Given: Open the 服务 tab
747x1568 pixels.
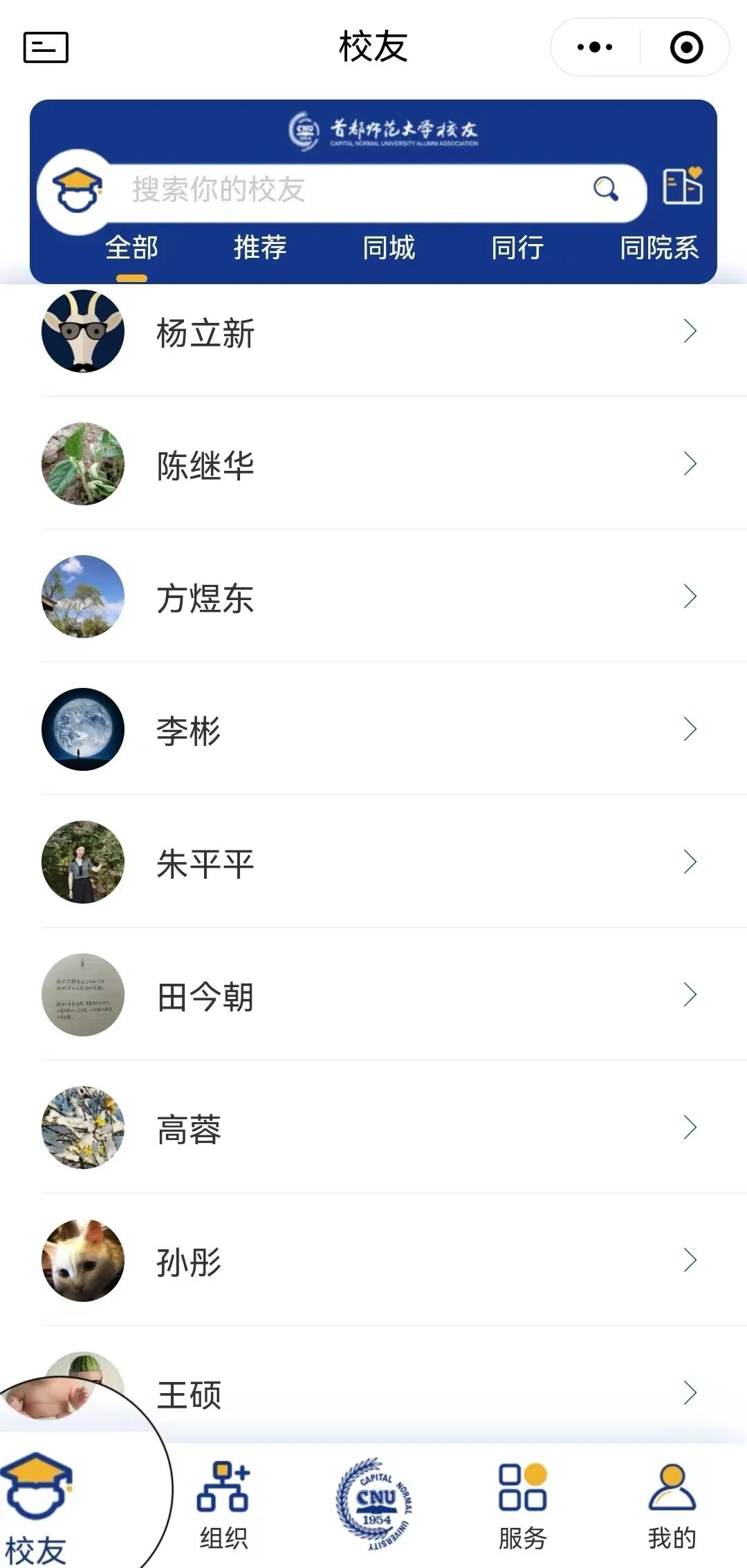Looking at the screenshot, I should 523,1506.
